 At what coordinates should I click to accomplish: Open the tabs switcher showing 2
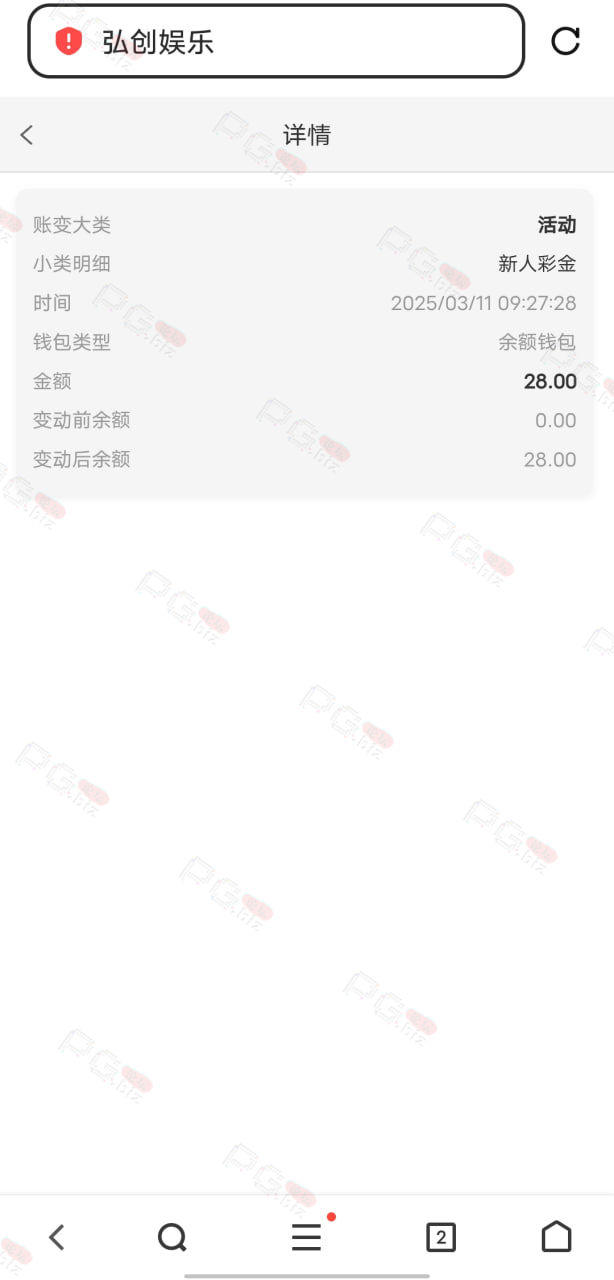tap(440, 1237)
